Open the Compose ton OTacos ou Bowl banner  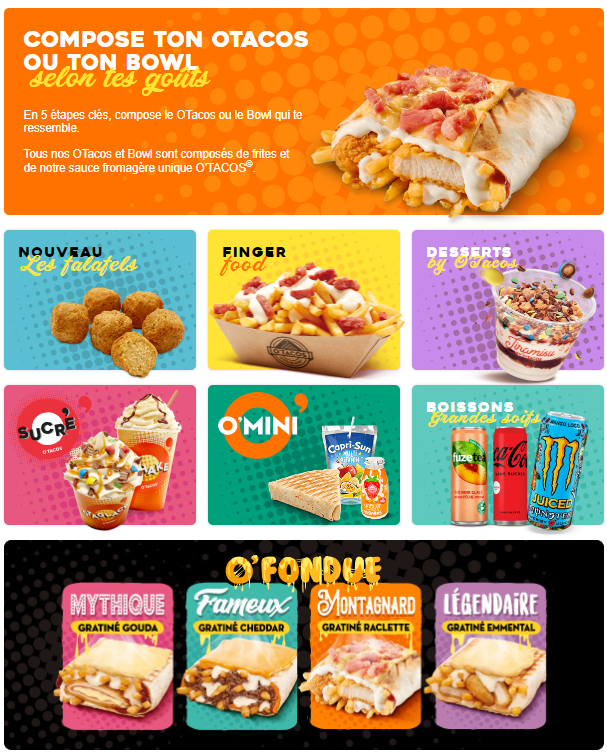tap(303, 111)
